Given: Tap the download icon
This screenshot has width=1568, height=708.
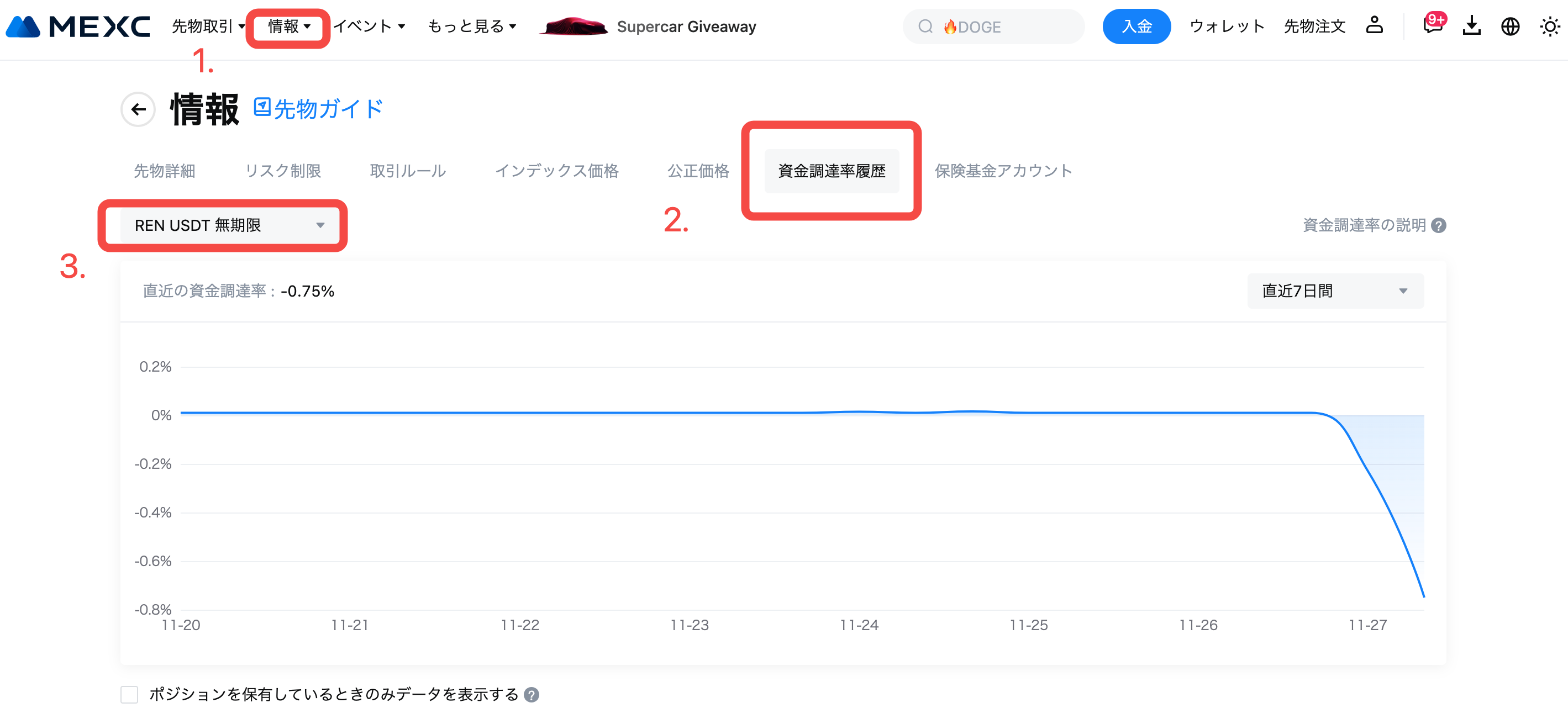Looking at the screenshot, I should coord(1471,26).
